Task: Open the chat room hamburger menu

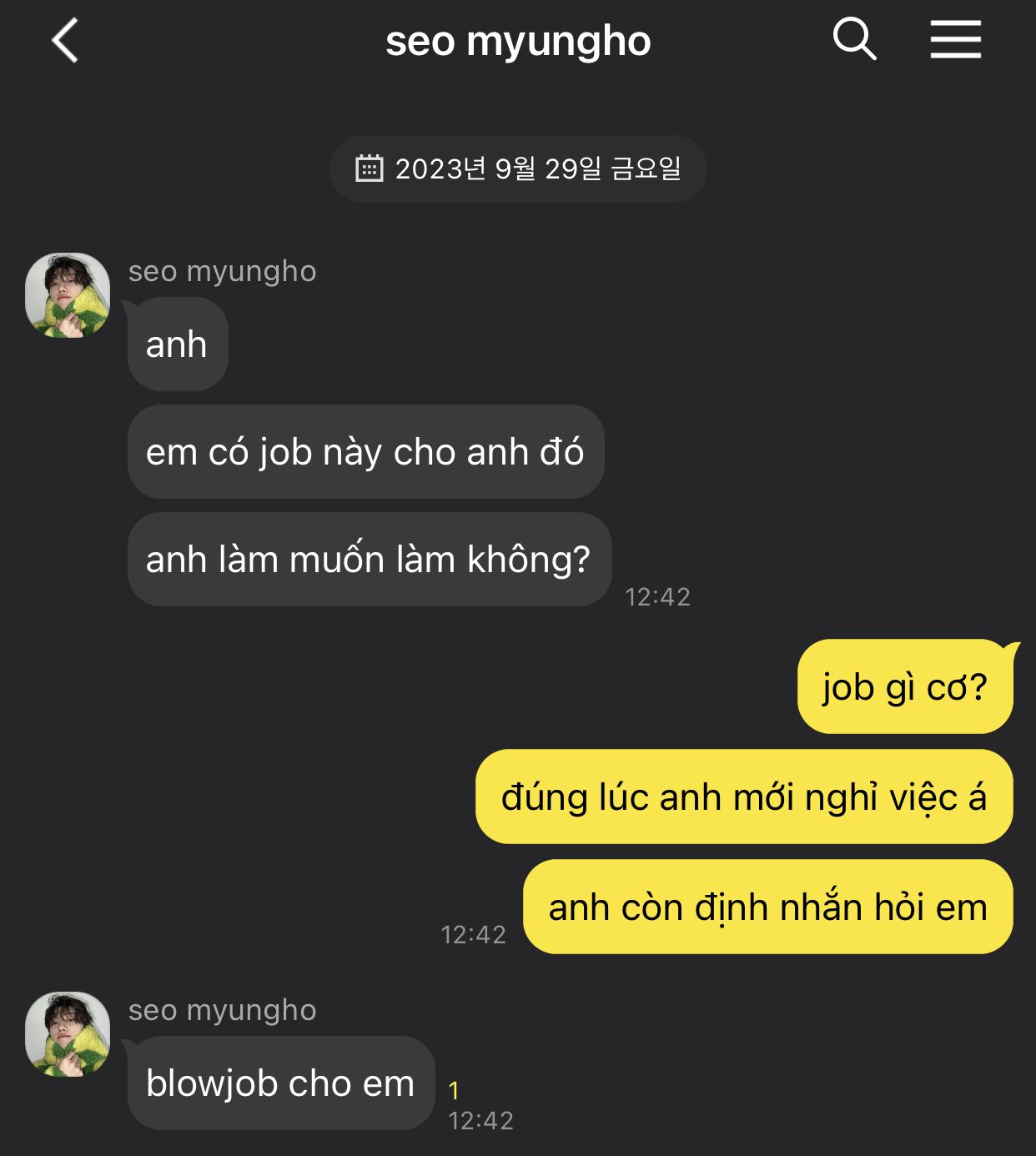Action: [955, 39]
